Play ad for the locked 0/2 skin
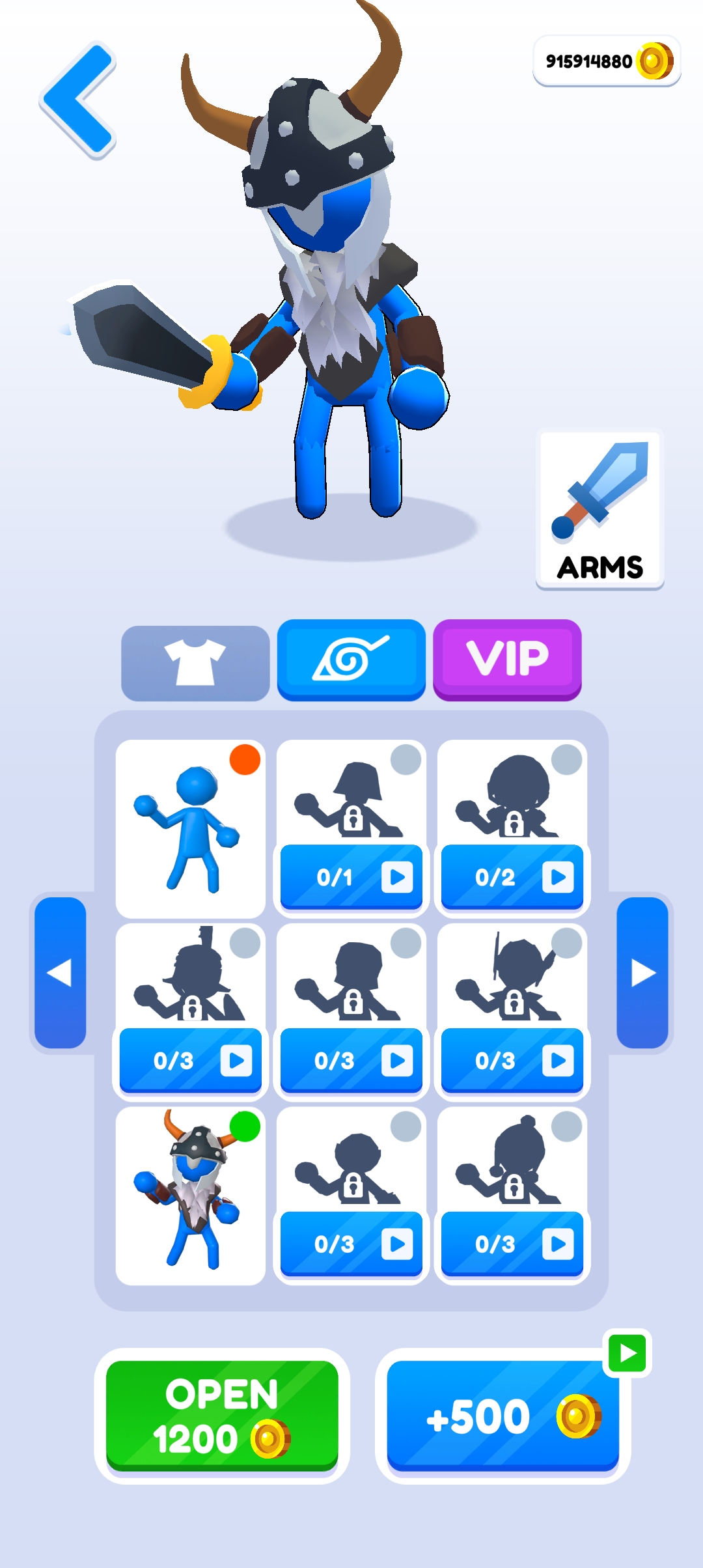The image size is (703, 1568). [512, 876]
